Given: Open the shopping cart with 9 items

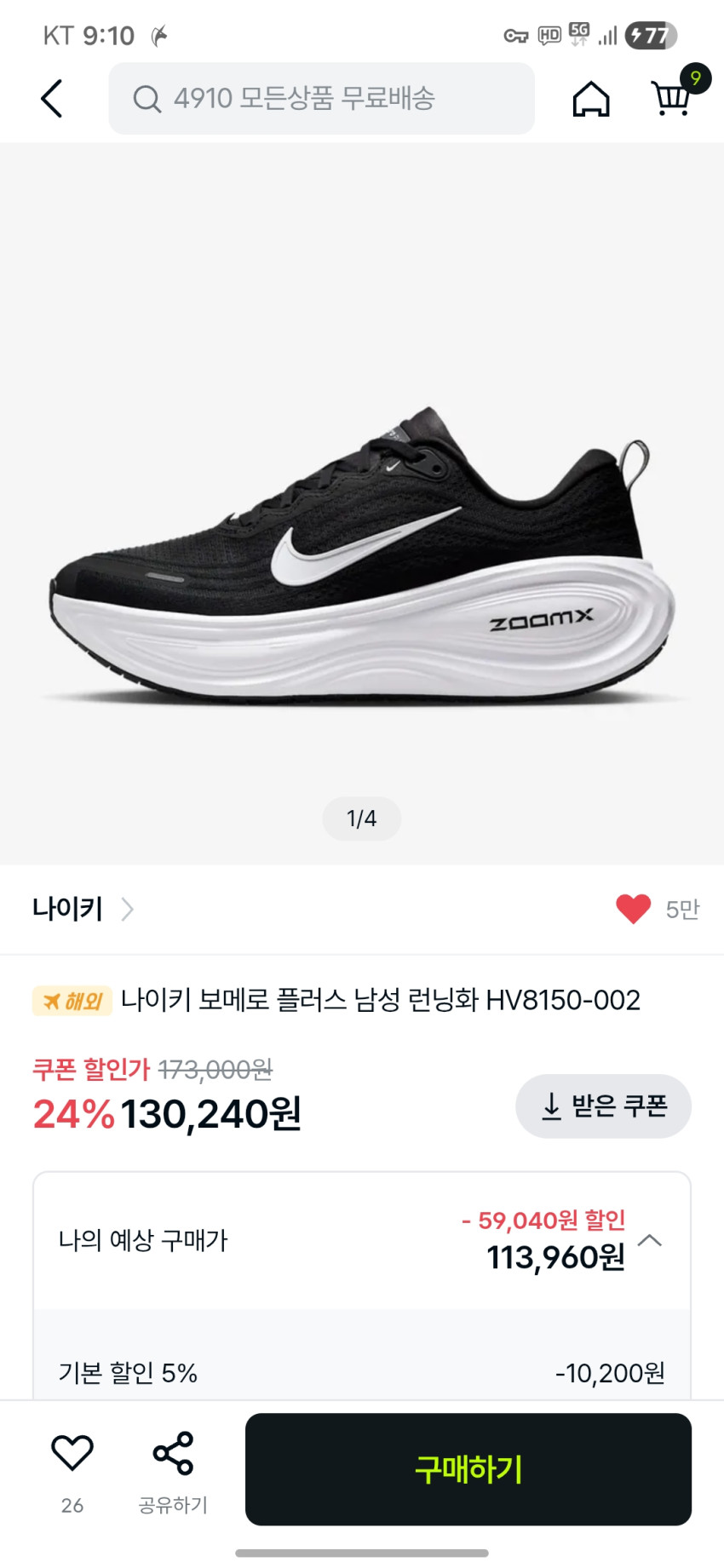Looking at the screenshot, I should click(672, 97).
